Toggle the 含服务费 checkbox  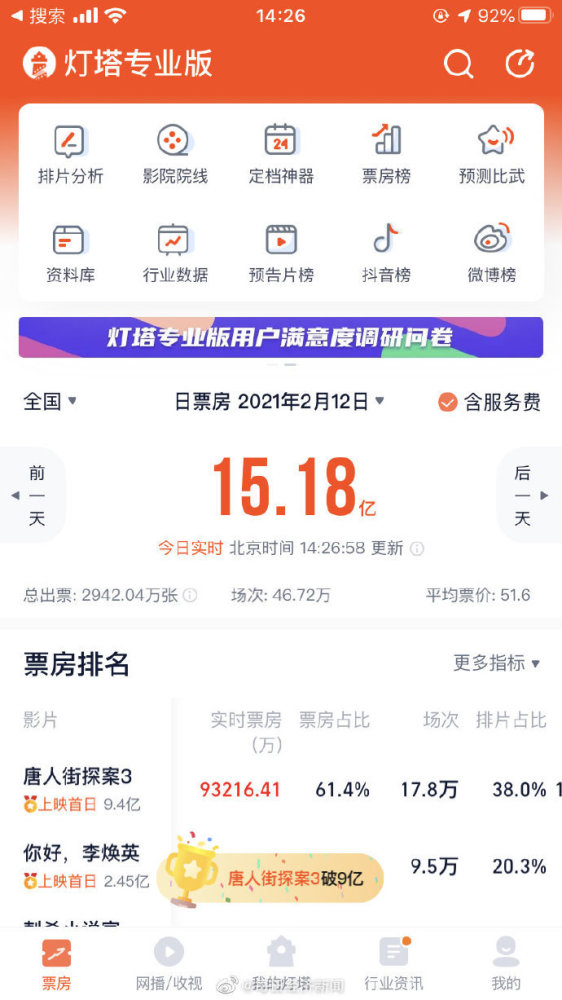(x=489, y=402)
